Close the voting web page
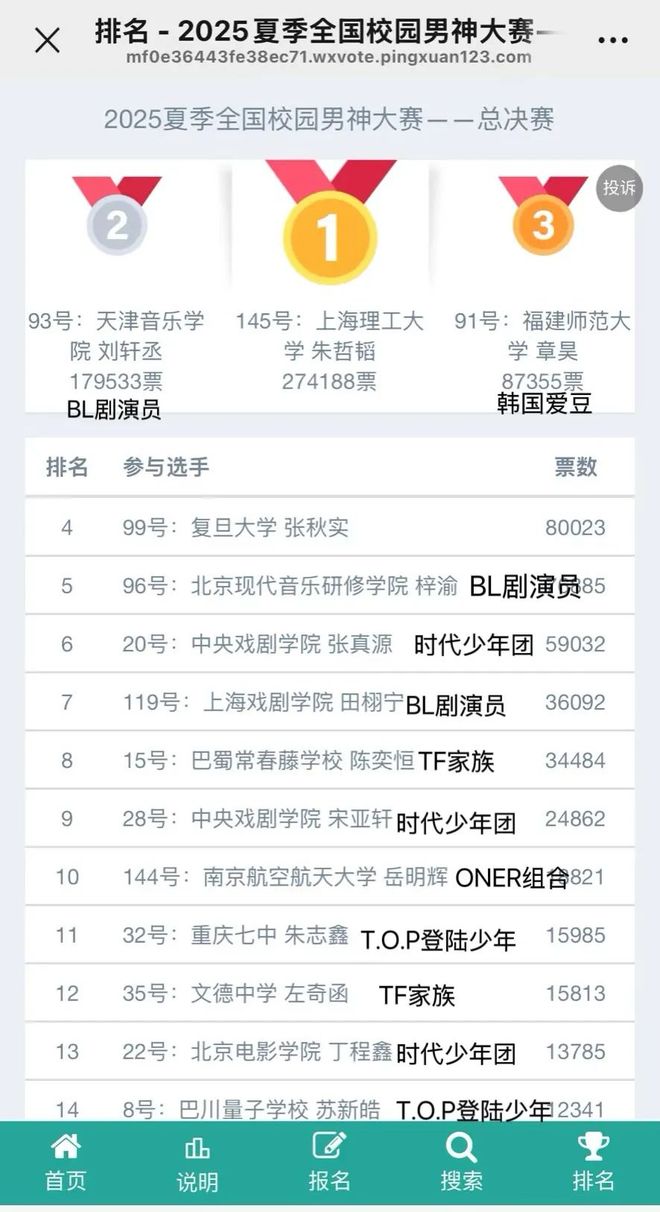The image size is (660, 1212). tap(47, 40)
